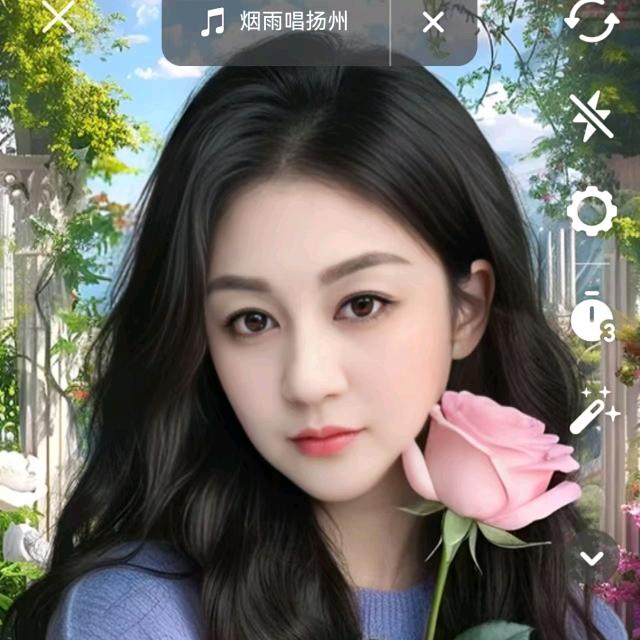Toggle the camera flash
The image size is (640, 640).
click(x=591, y=117)
